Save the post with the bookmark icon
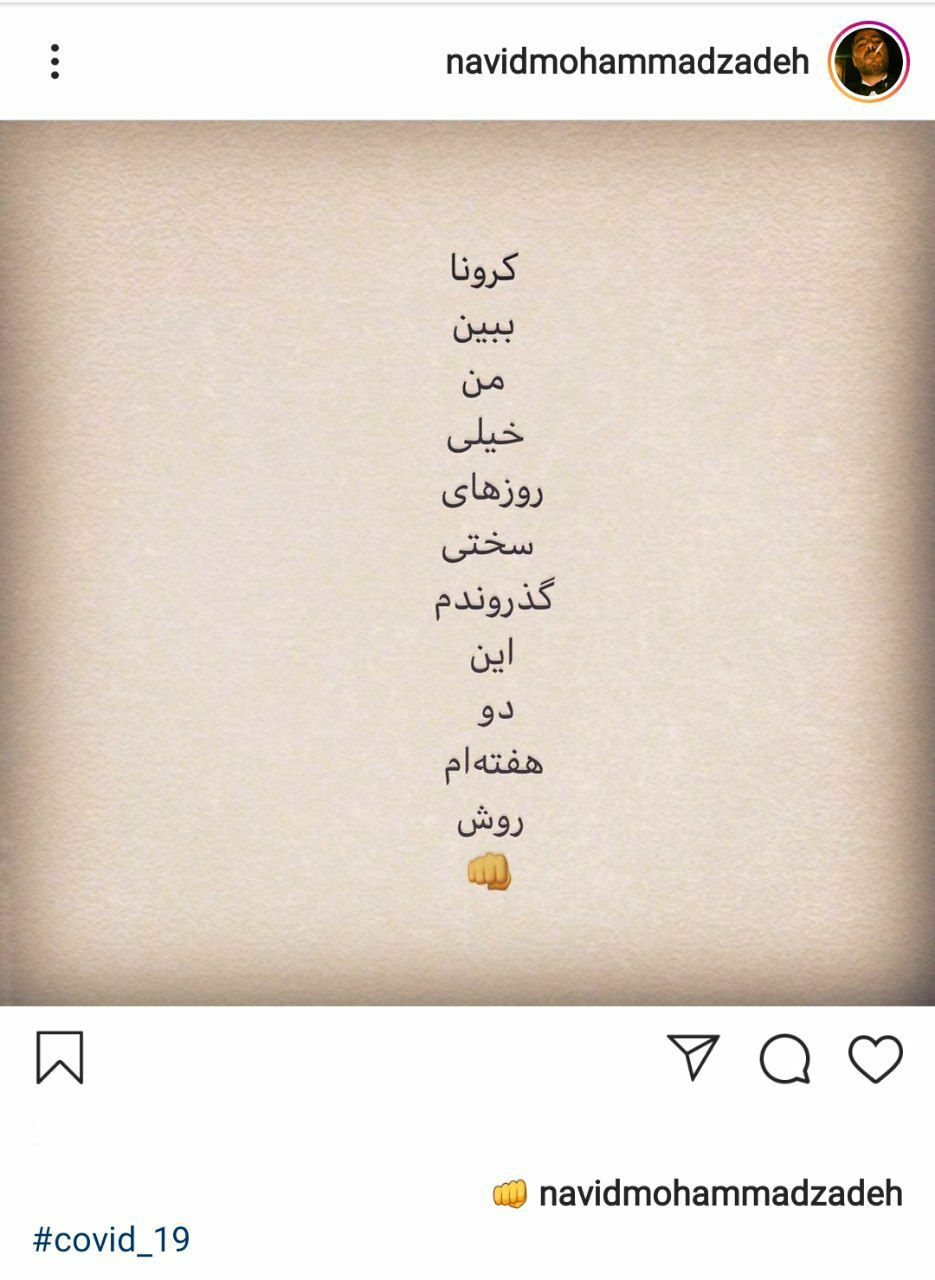The height and width of the screenshot is (1280, 935). pyautogui.click(x=60, y=1058)
